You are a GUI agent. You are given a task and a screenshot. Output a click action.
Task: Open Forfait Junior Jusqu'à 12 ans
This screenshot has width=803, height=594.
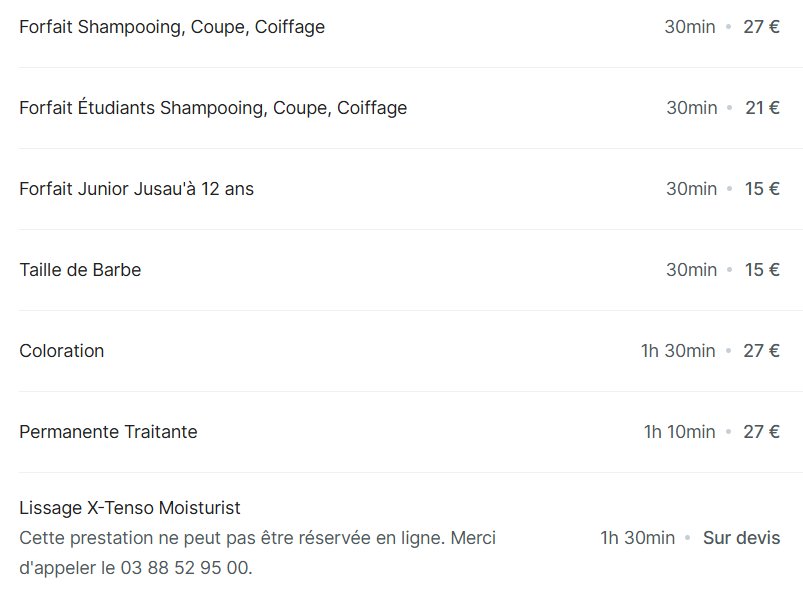[136, 189]
